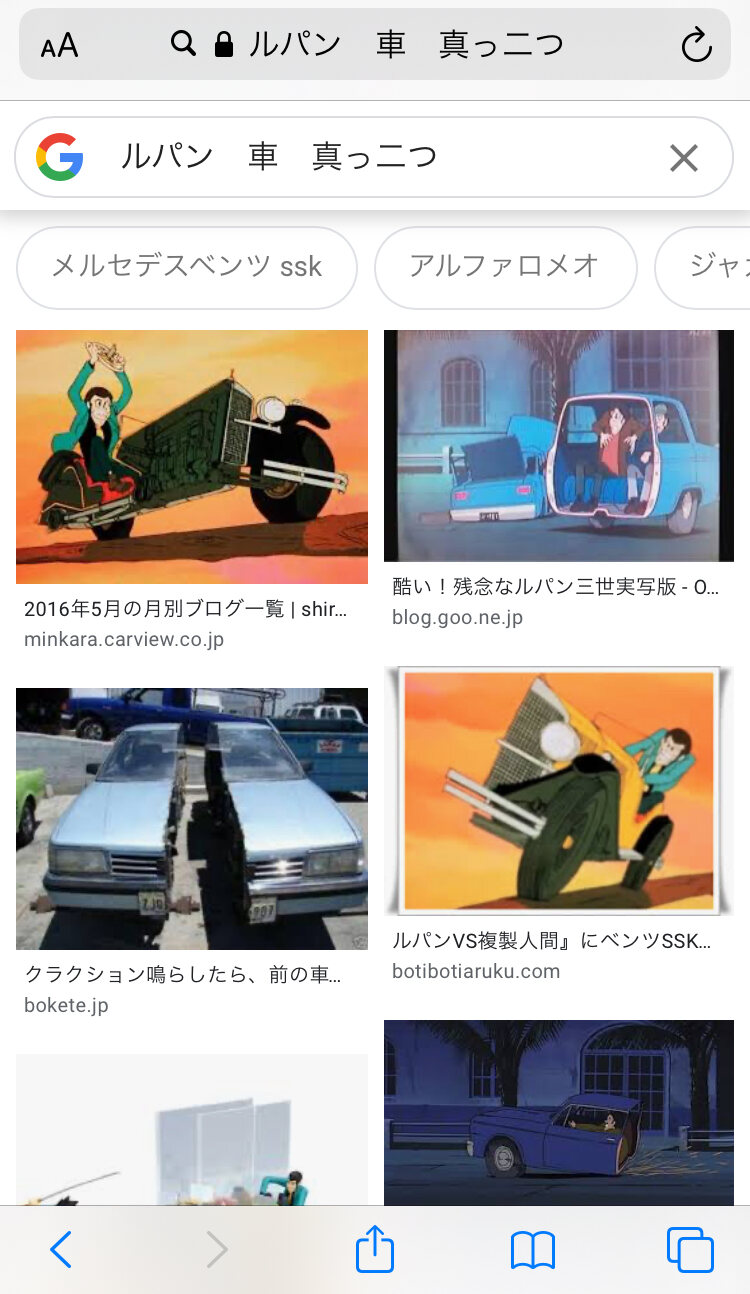This screenshot has height=1294, width=750.
Task: Show open Safari tabs
Action: 690,1250
